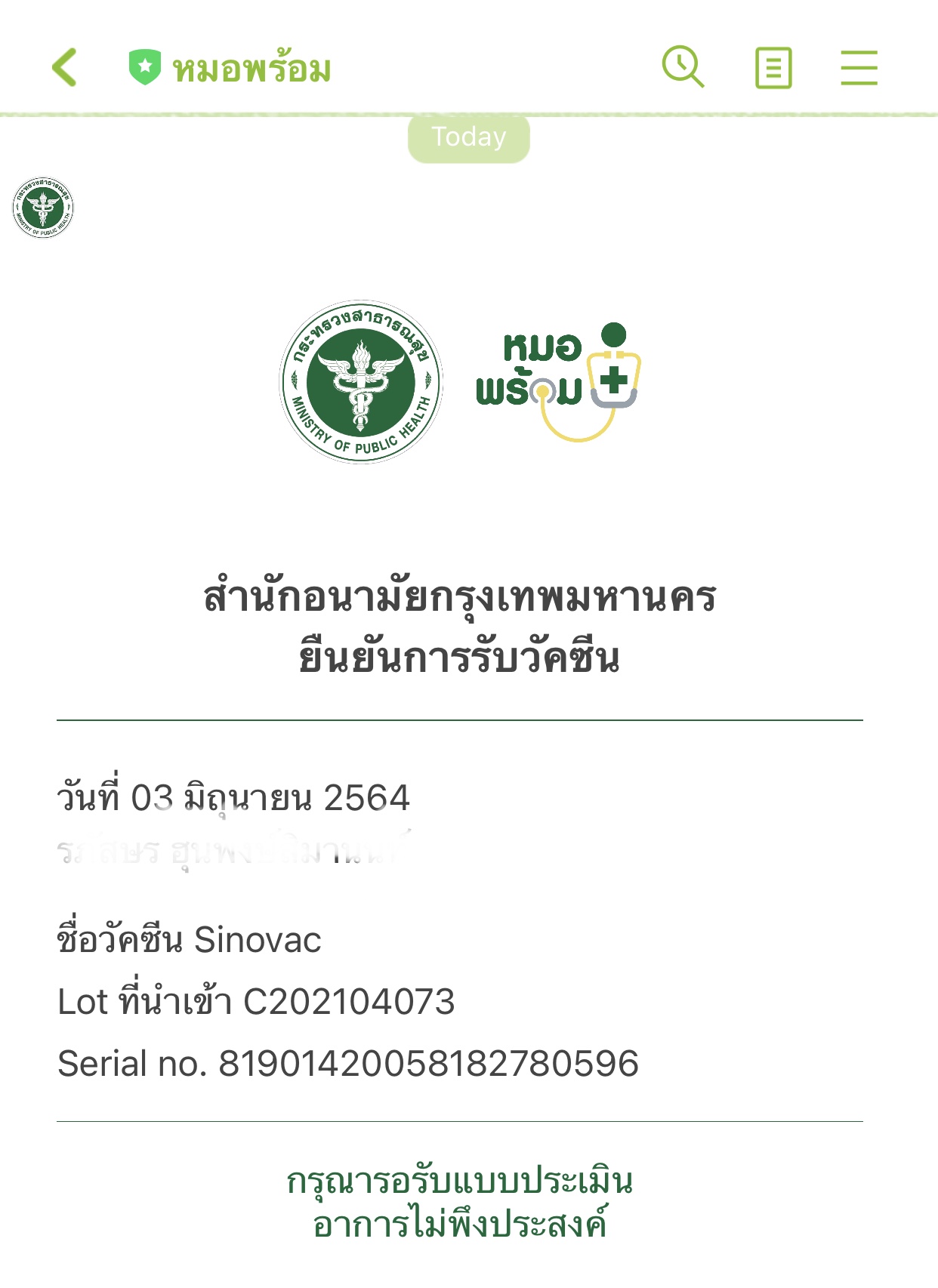Search the chat history
The width and height of the screenshot is (938, 1288).
coord(683,67)
